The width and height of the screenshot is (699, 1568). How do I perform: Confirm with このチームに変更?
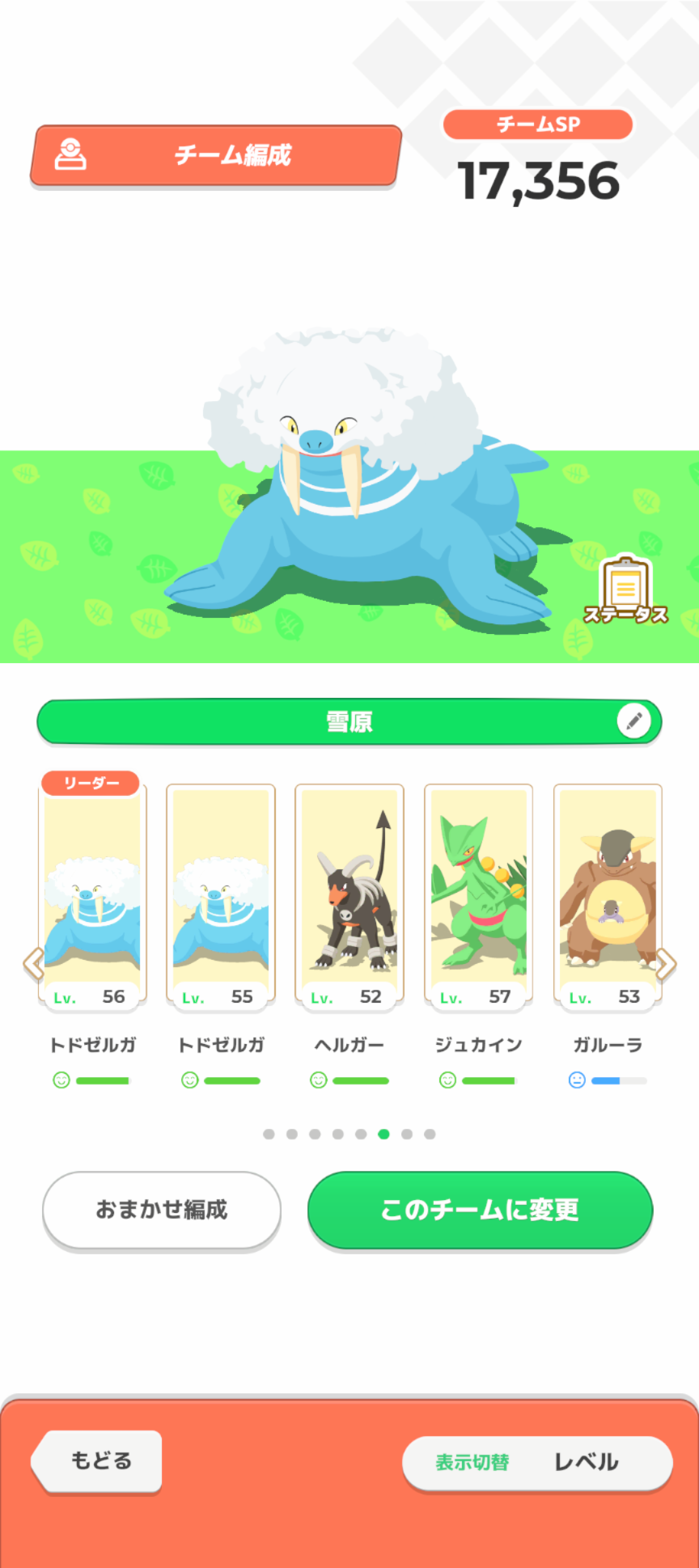point(480,1210)
